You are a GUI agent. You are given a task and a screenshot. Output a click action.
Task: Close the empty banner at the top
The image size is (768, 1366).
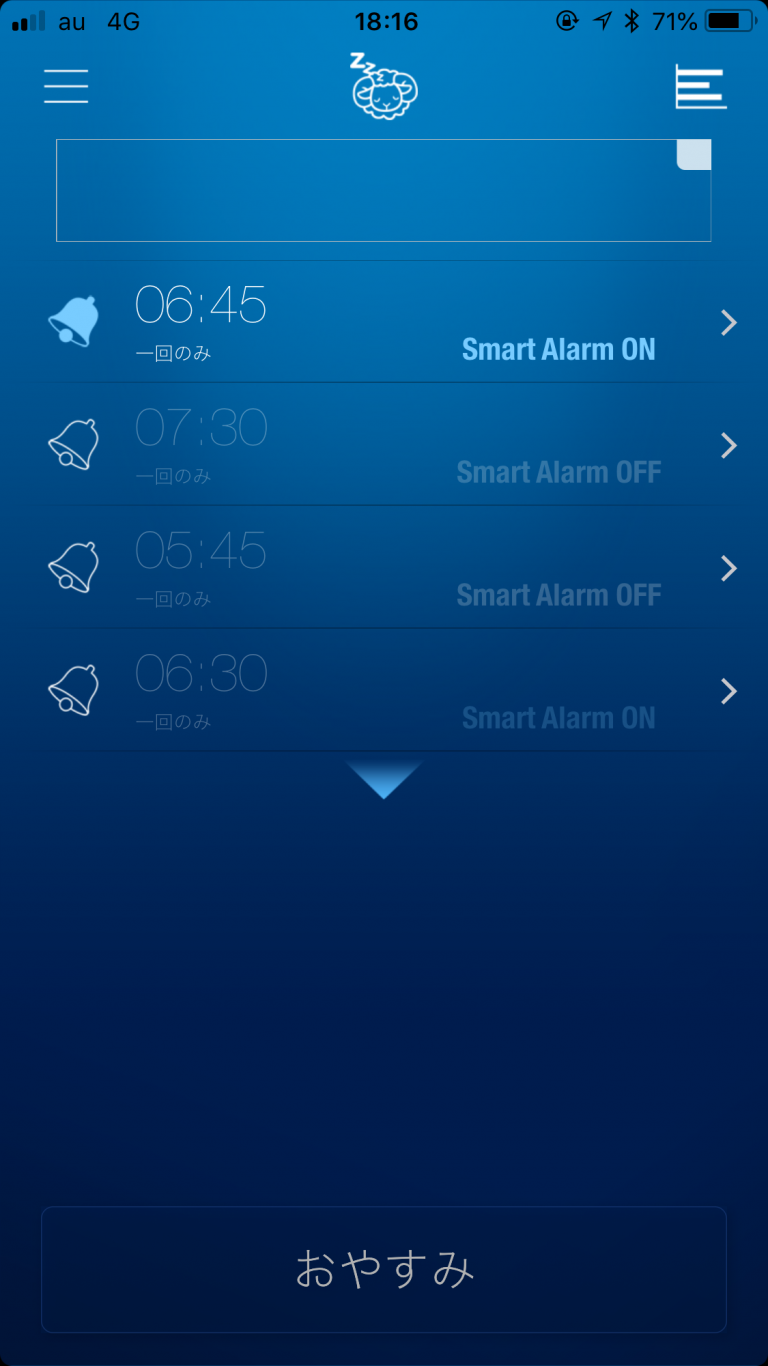tap(694, 155)
